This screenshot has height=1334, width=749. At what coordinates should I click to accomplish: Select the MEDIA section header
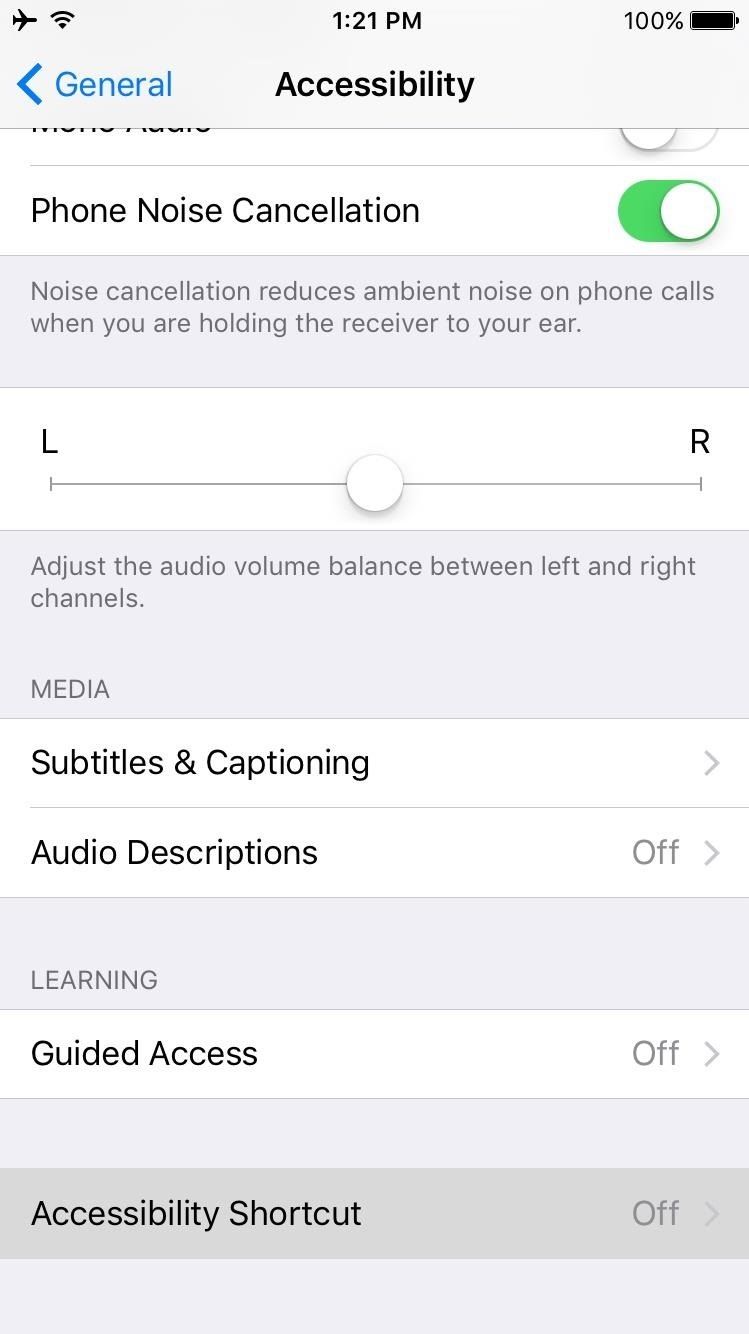[x=70, y=689]
